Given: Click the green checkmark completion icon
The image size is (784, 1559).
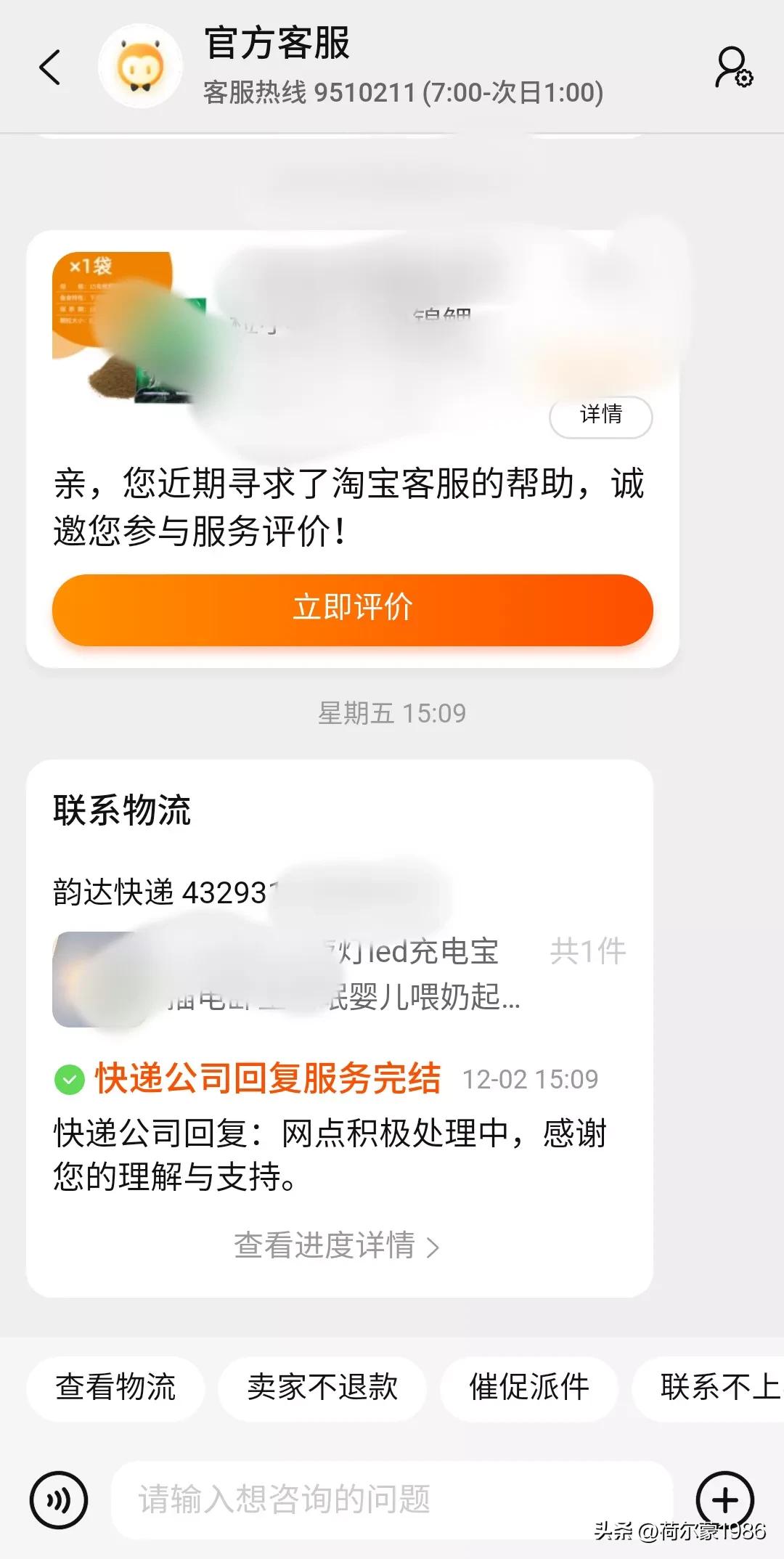Looking at the screenshot, I should [x=69, y=1080].
